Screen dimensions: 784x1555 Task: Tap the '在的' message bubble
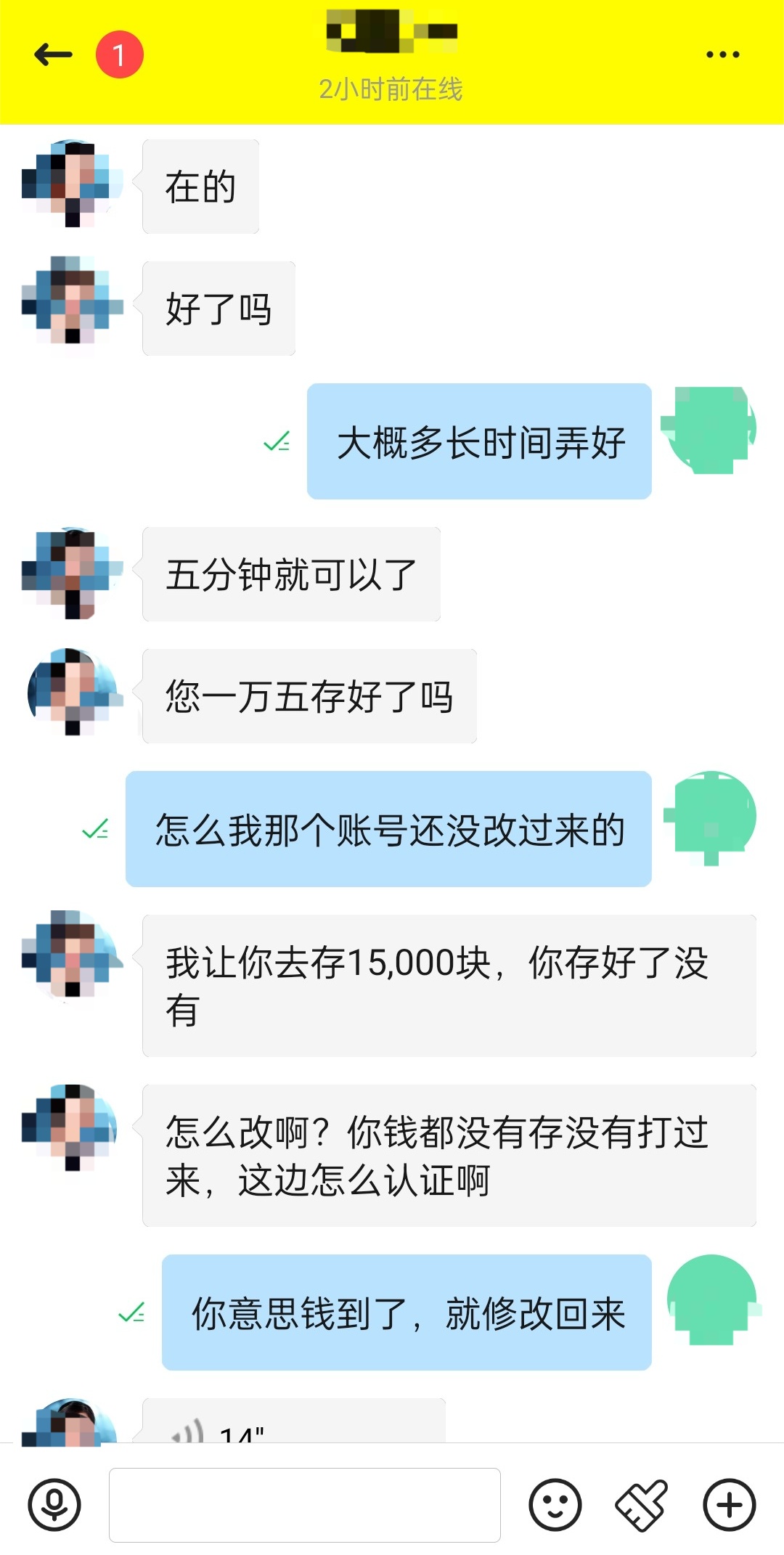200,187
